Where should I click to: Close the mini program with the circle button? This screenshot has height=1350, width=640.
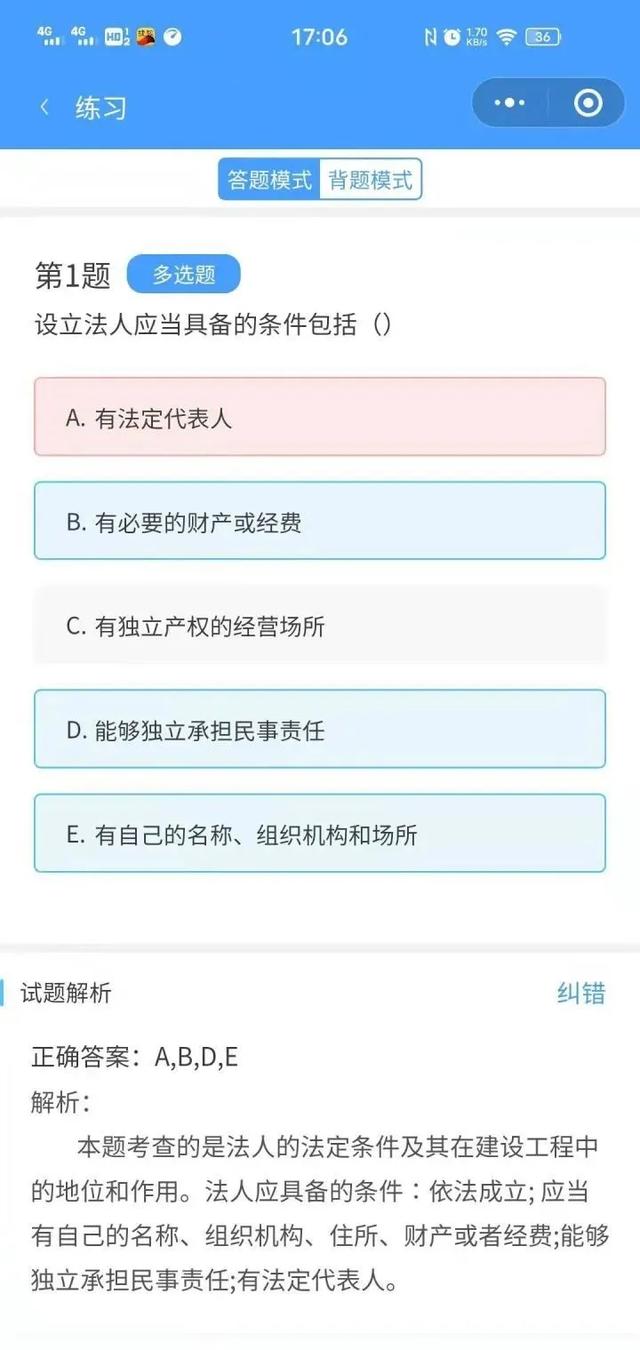587,103
